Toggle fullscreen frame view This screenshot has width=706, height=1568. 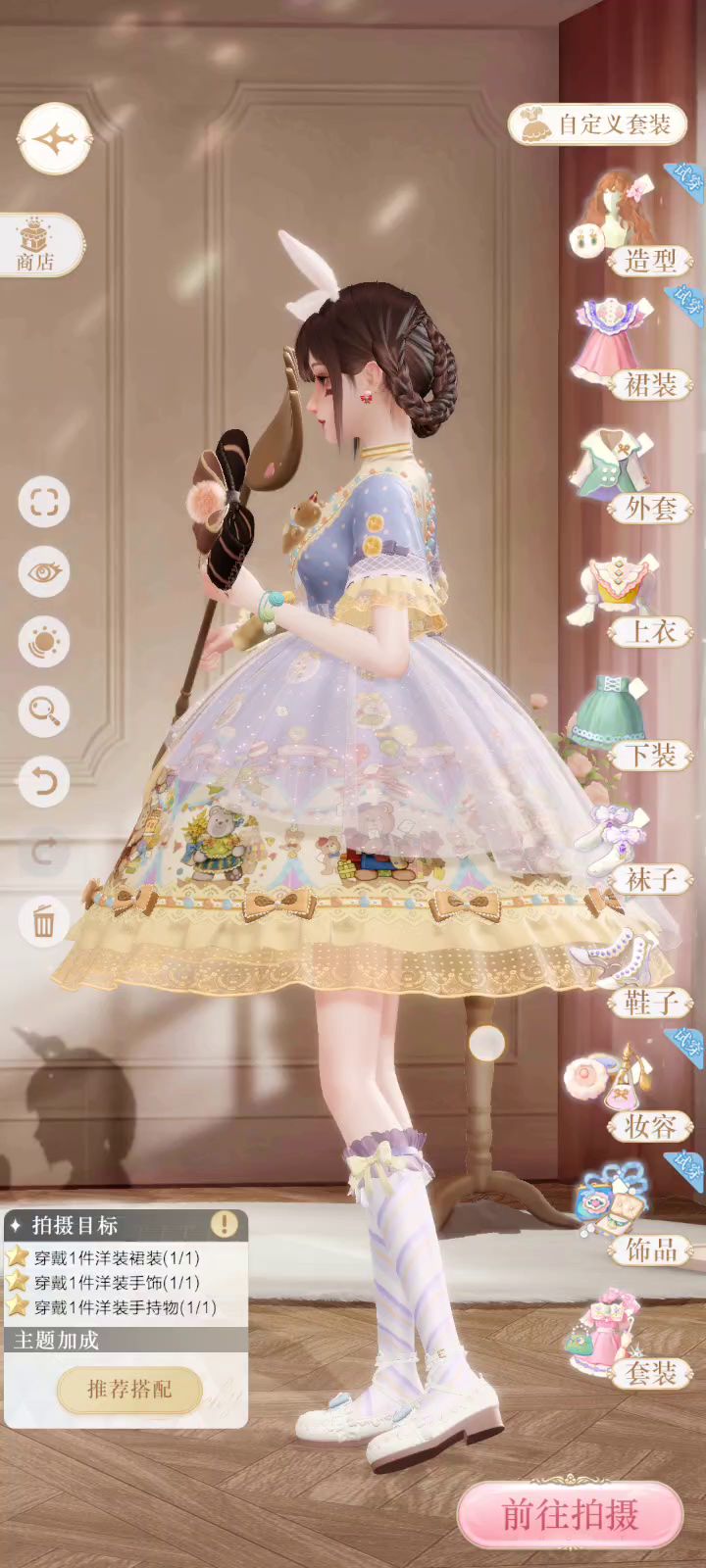44,503
